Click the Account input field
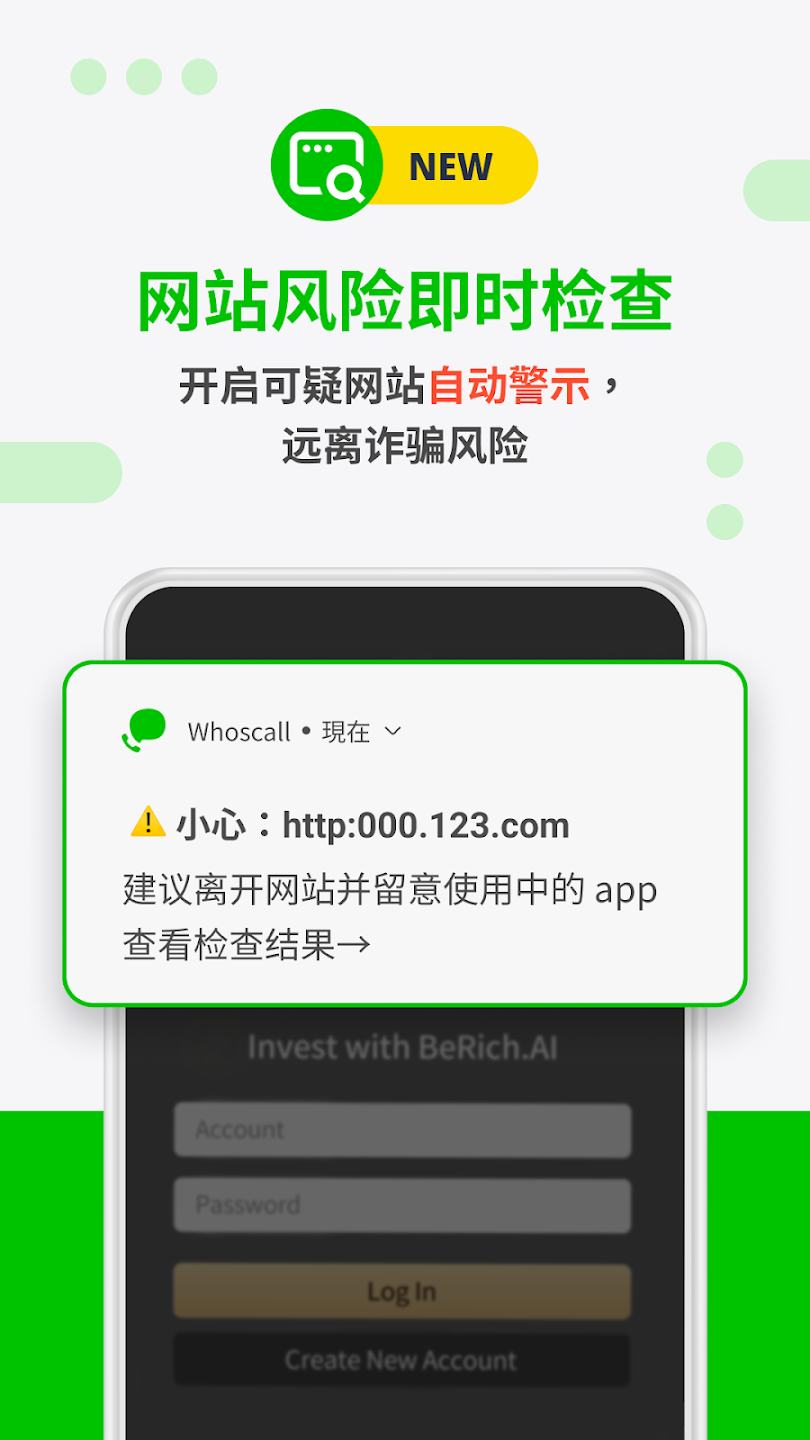The image size is (810, 1440). point(402,1129)
